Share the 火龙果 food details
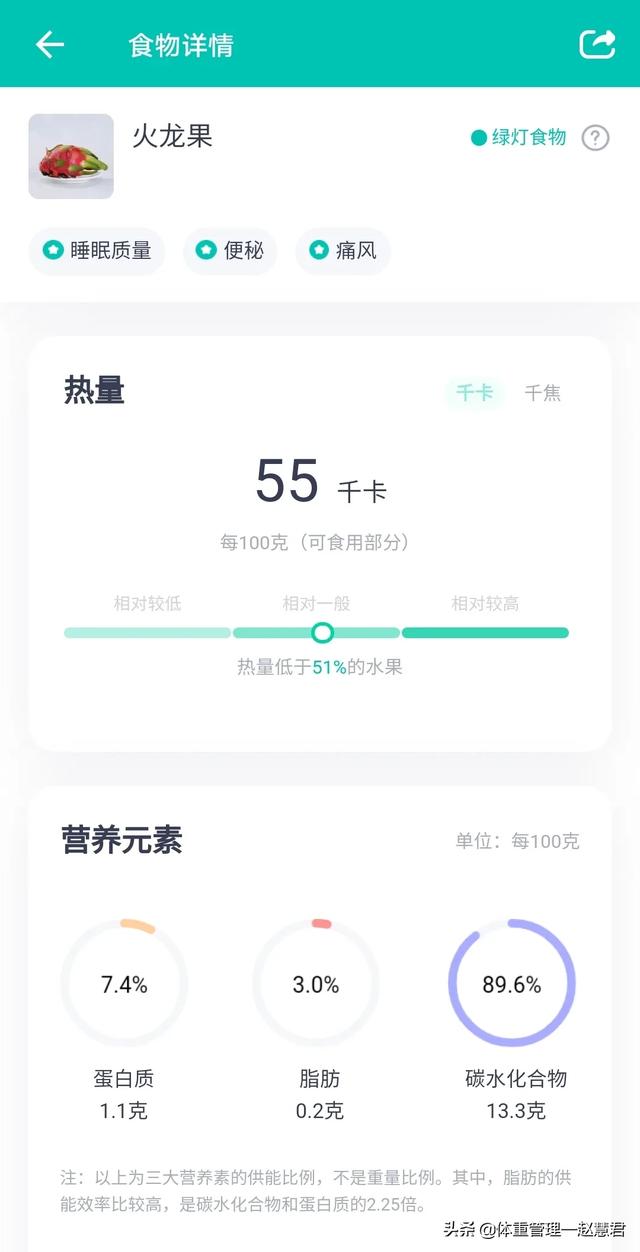 (x=597, y=44)
